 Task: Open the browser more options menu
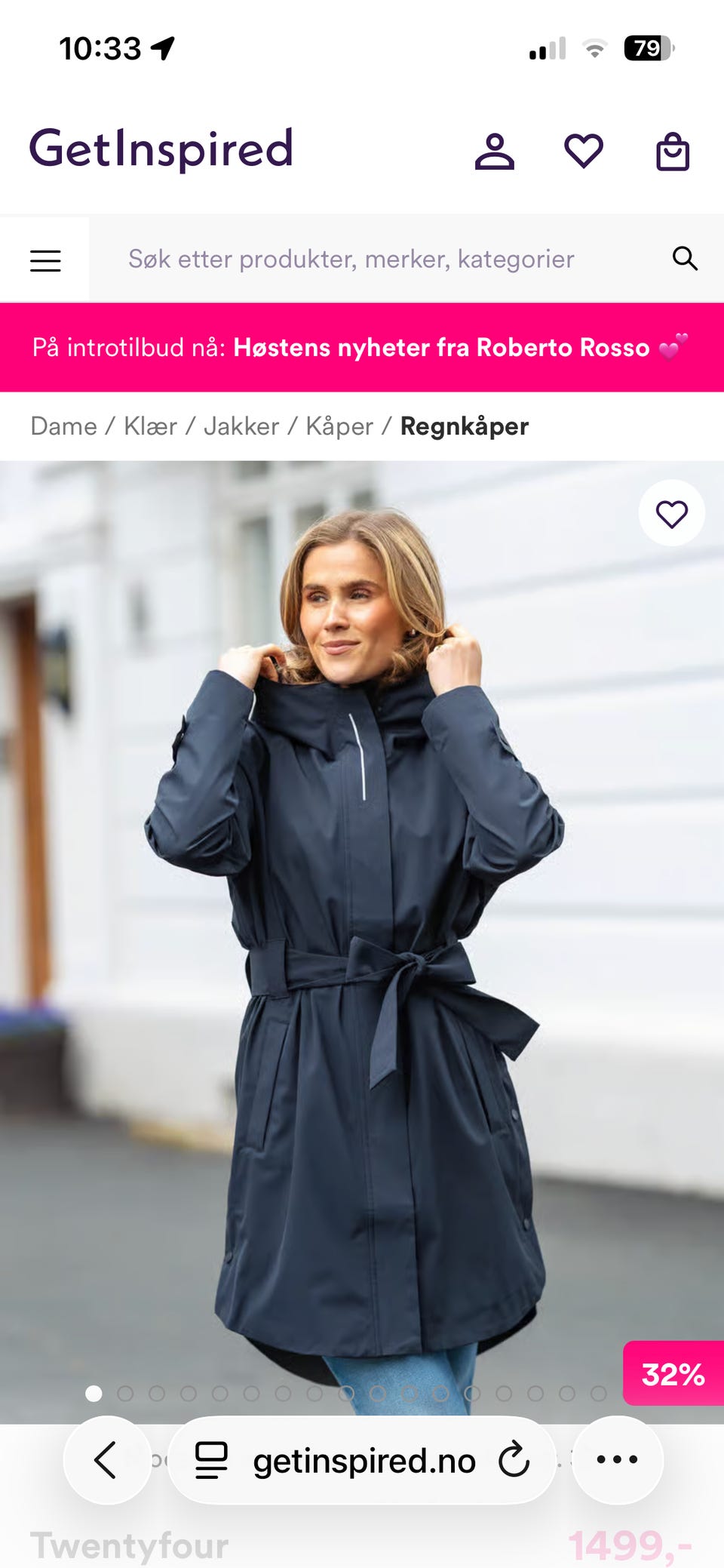(x=618, y=1460)
